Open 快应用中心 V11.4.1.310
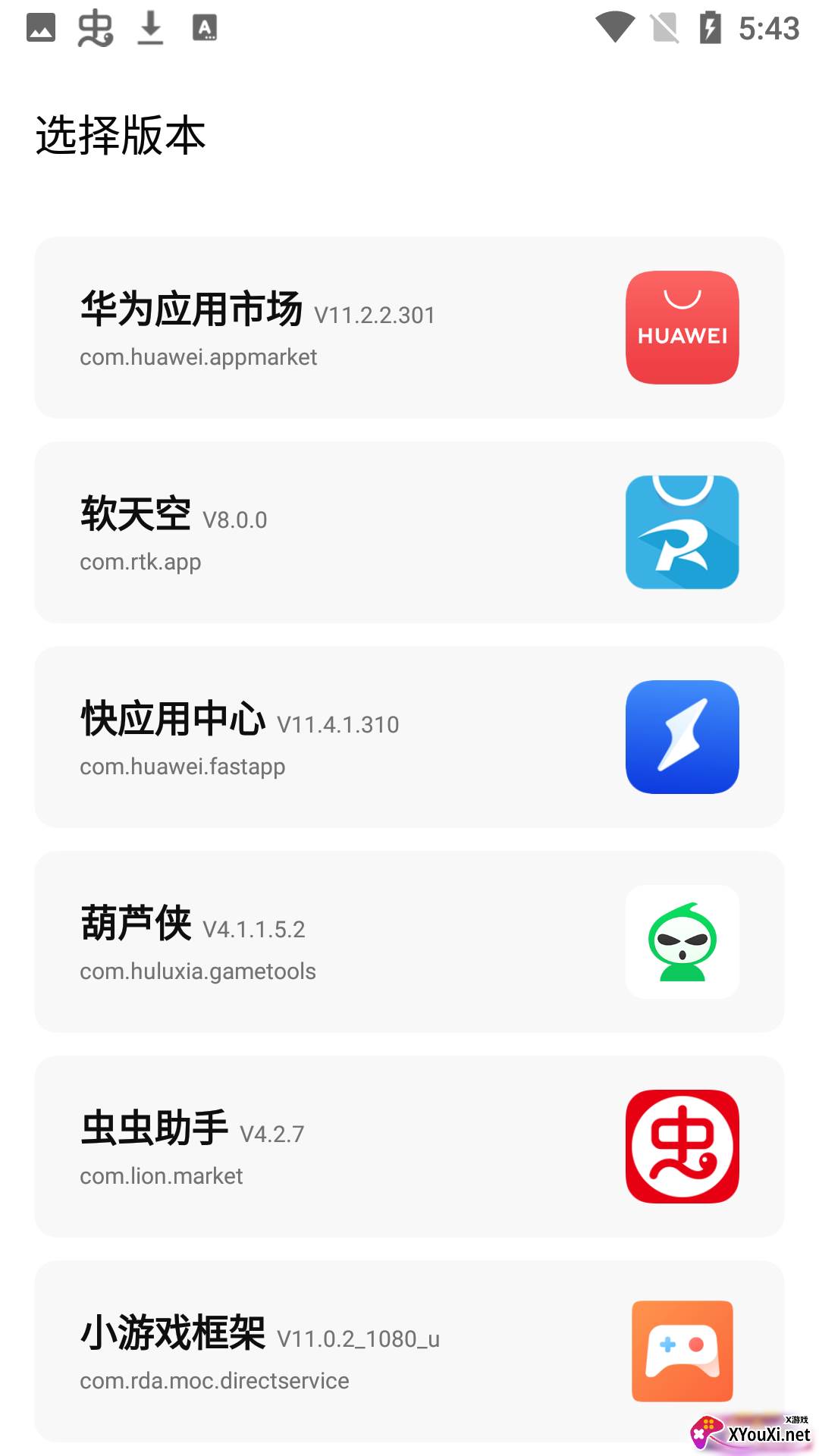This screenshot has height=1456, width=819. coord(409,737)
